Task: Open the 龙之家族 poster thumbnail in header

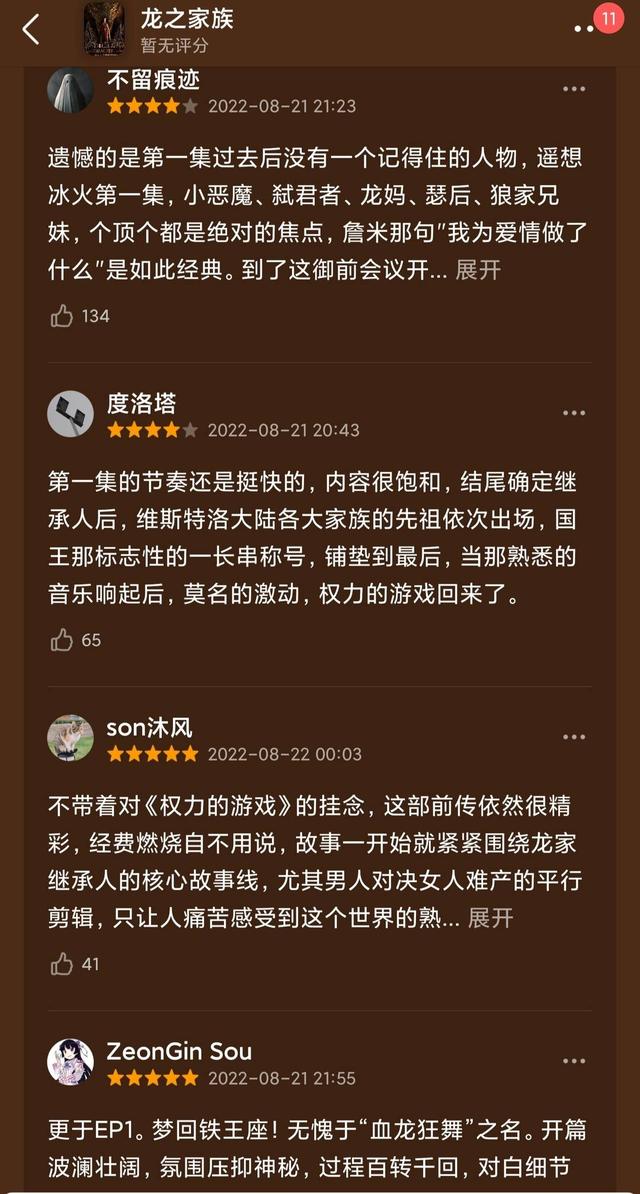Action: click(x=104, y=29)
